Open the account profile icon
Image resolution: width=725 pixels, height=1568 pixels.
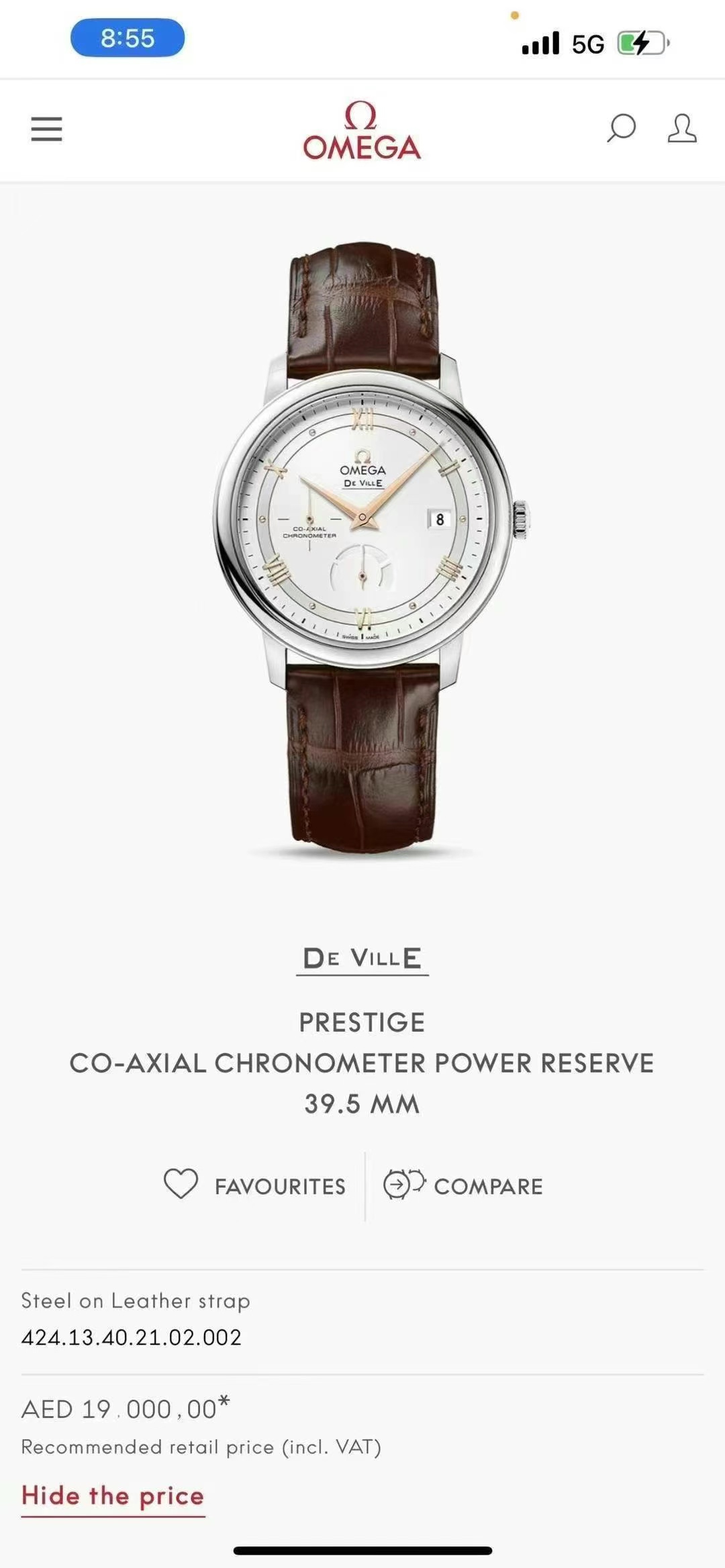[x=681, y=128]
